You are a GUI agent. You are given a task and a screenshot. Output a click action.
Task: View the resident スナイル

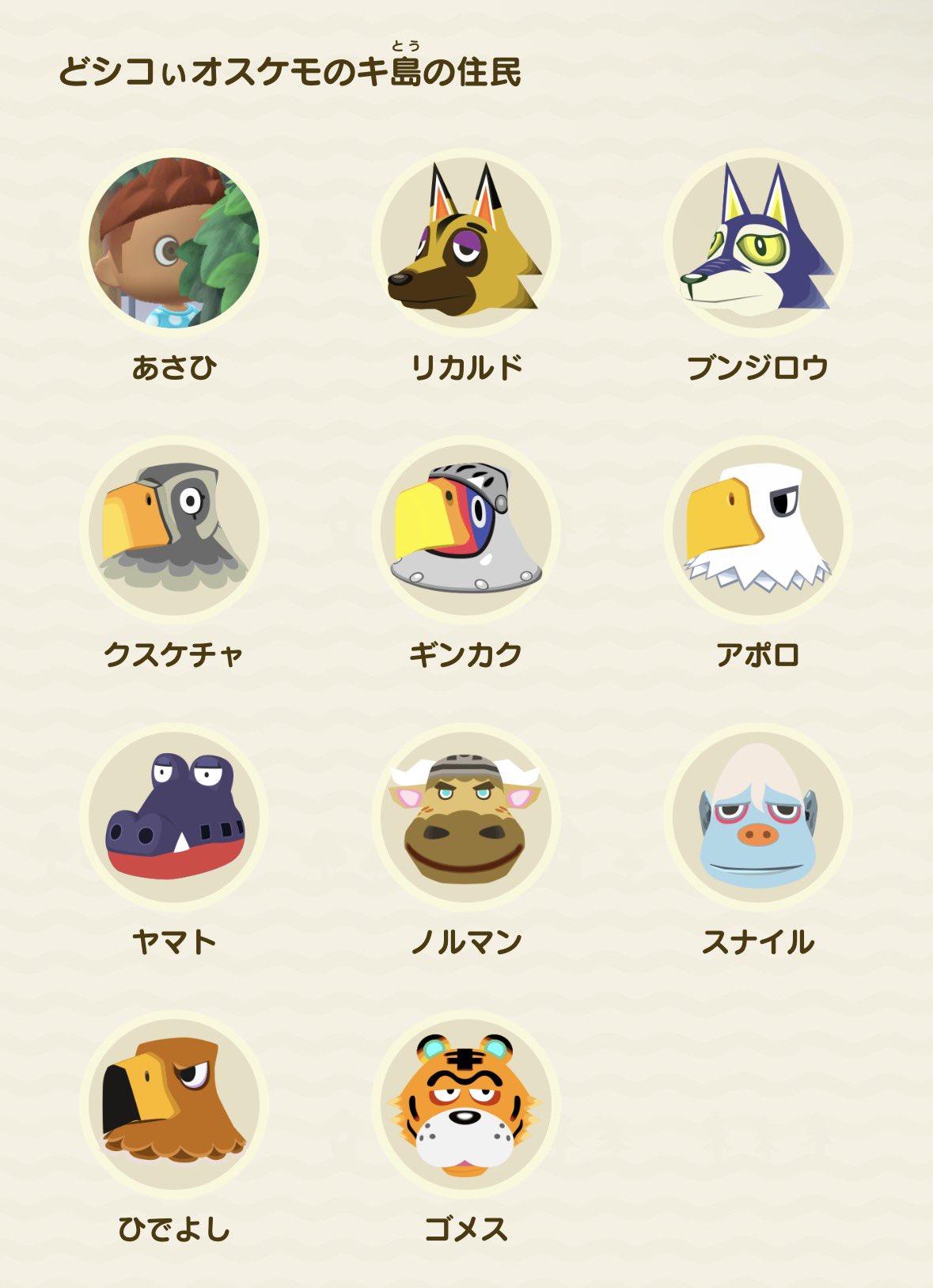tap(757, 816)
